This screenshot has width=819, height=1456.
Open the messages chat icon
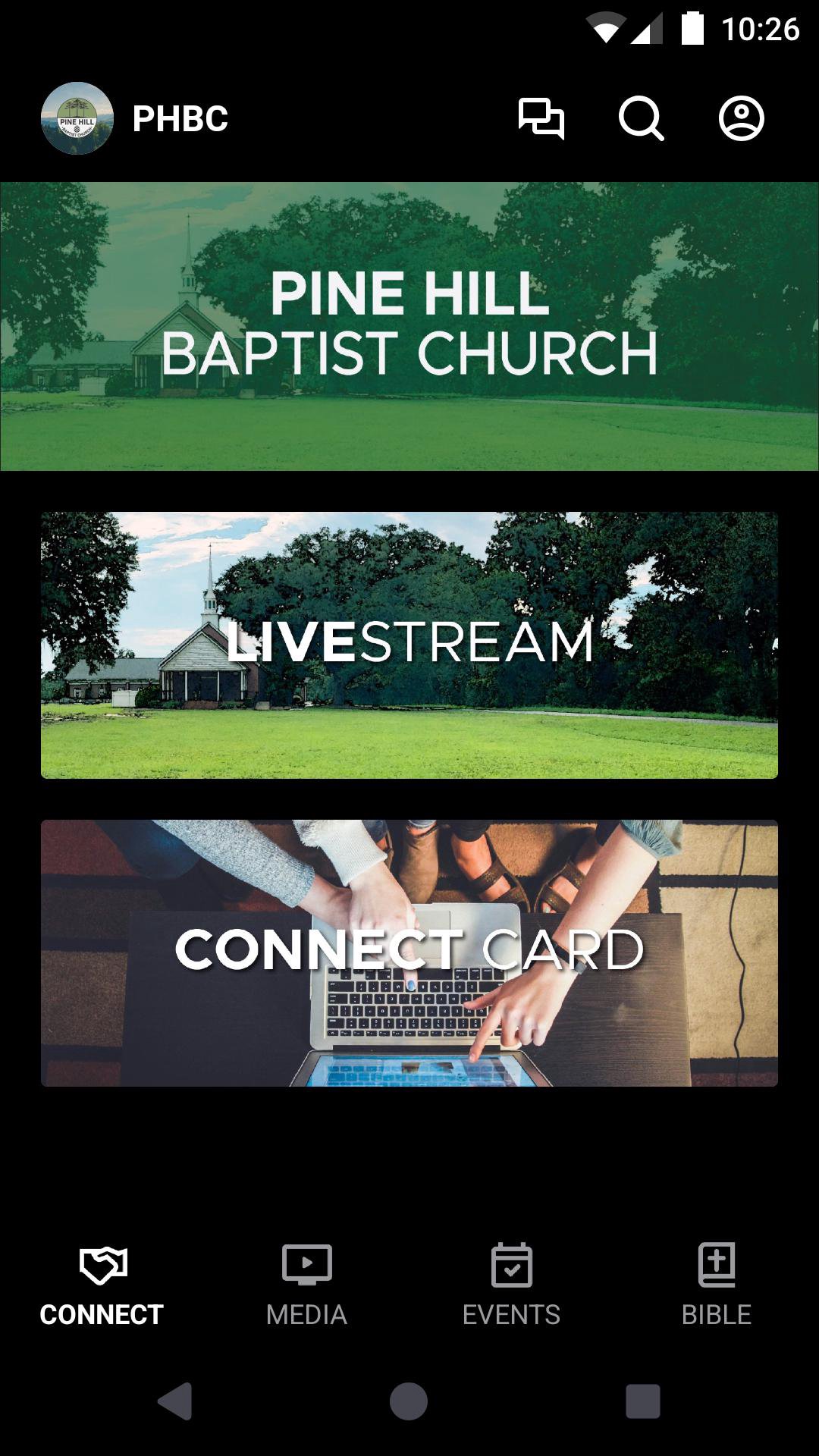point(541,119)
